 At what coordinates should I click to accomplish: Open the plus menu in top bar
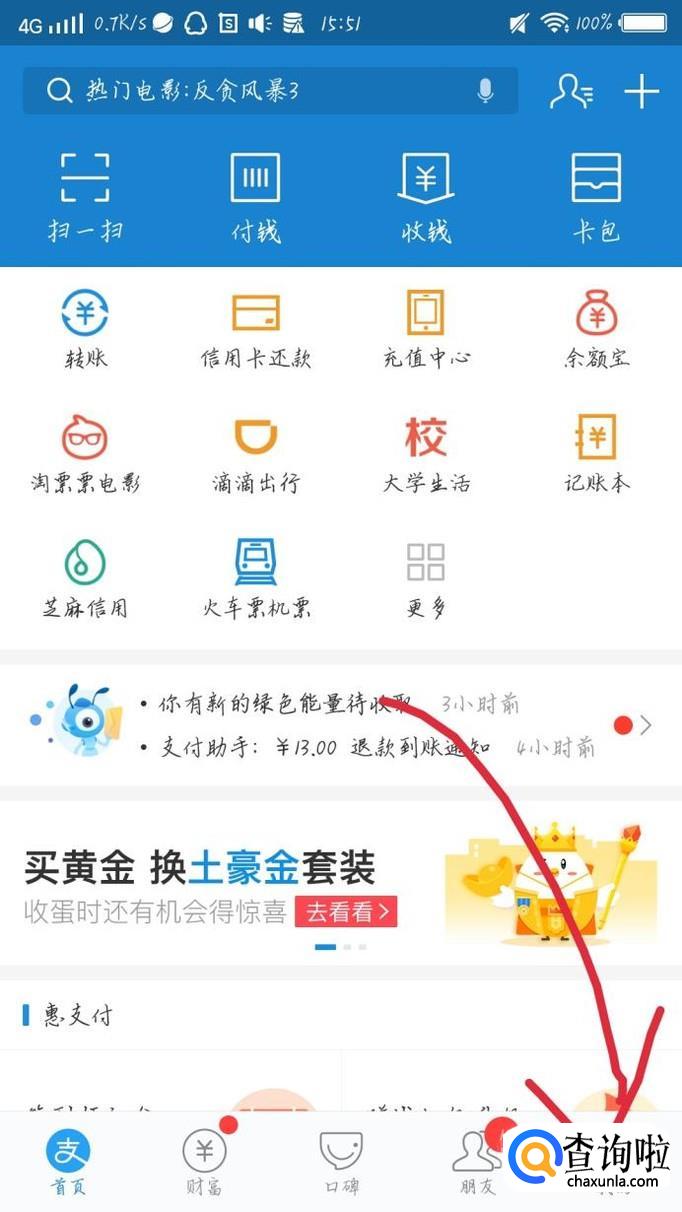pos(641,91)
